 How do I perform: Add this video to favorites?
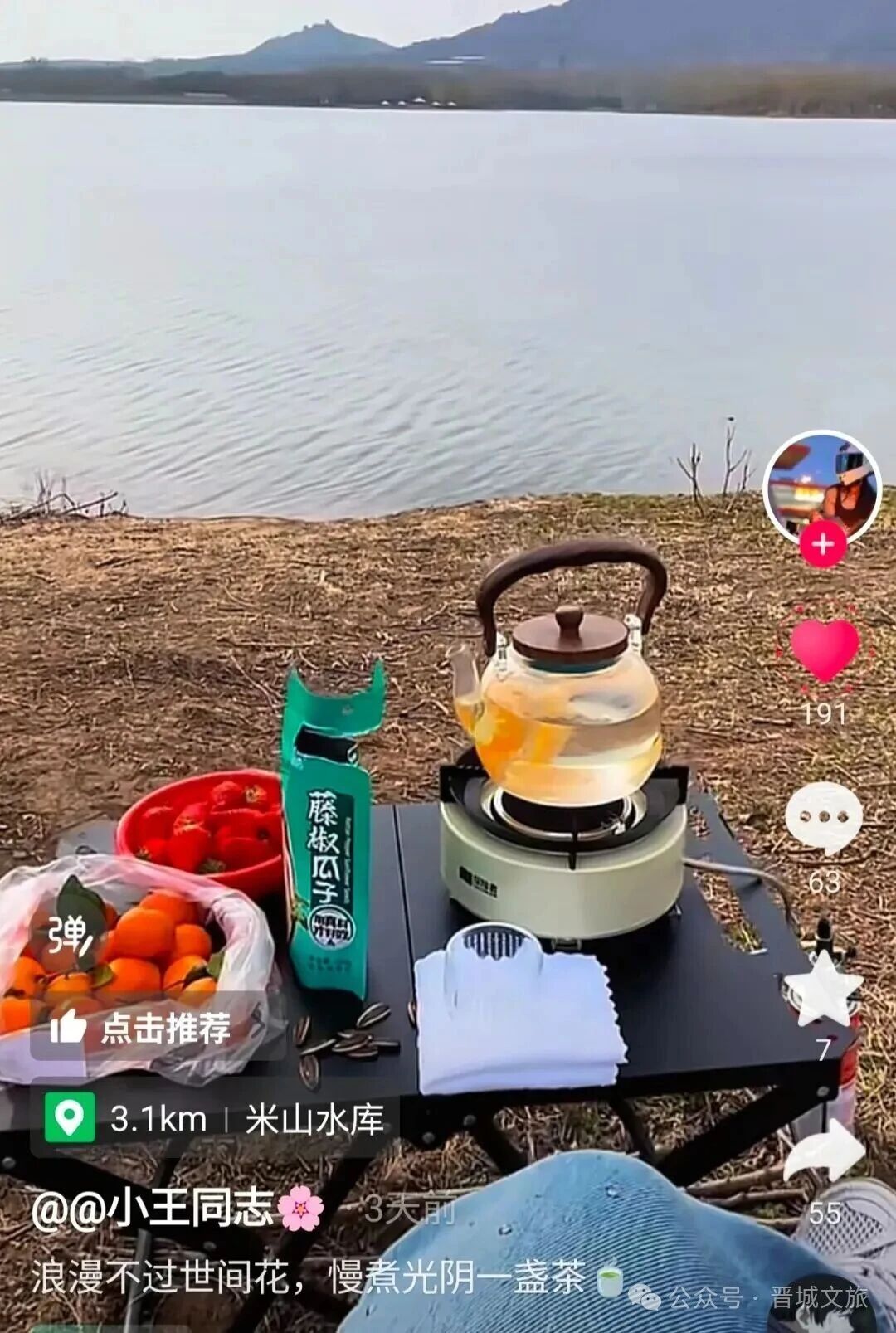[824, 989]
